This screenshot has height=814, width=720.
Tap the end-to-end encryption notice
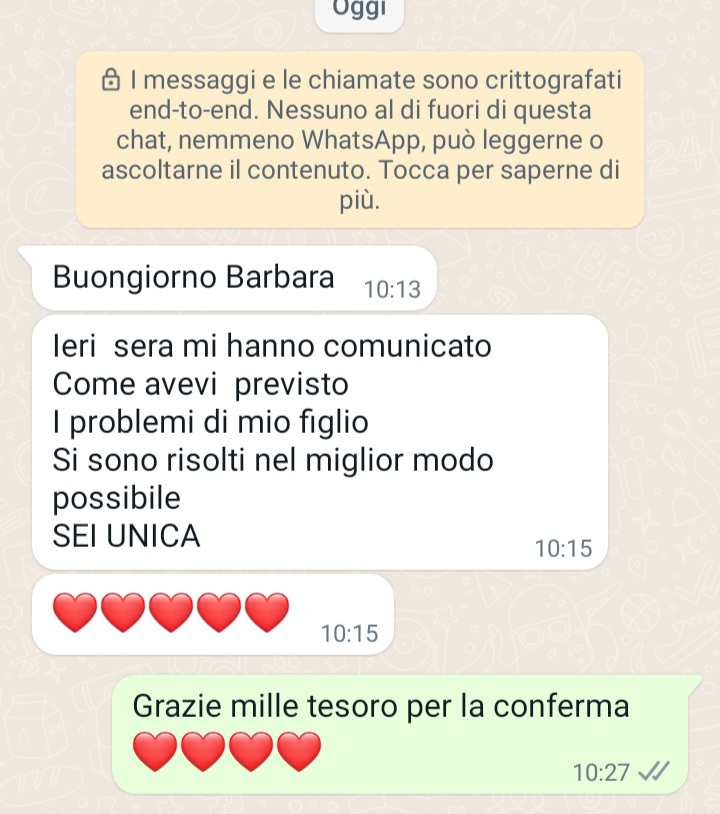[360, 139]
